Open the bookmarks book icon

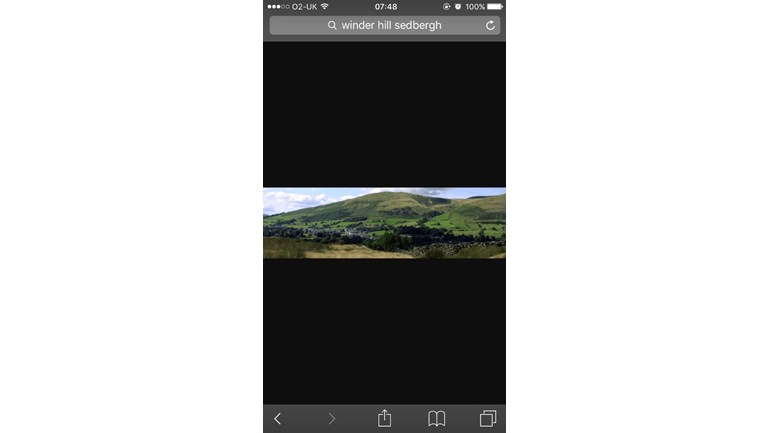436,419
